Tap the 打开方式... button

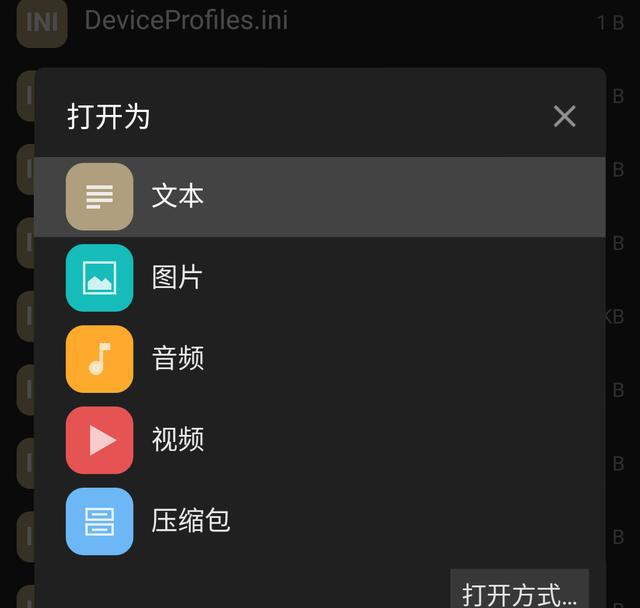[x=519, y=593]
